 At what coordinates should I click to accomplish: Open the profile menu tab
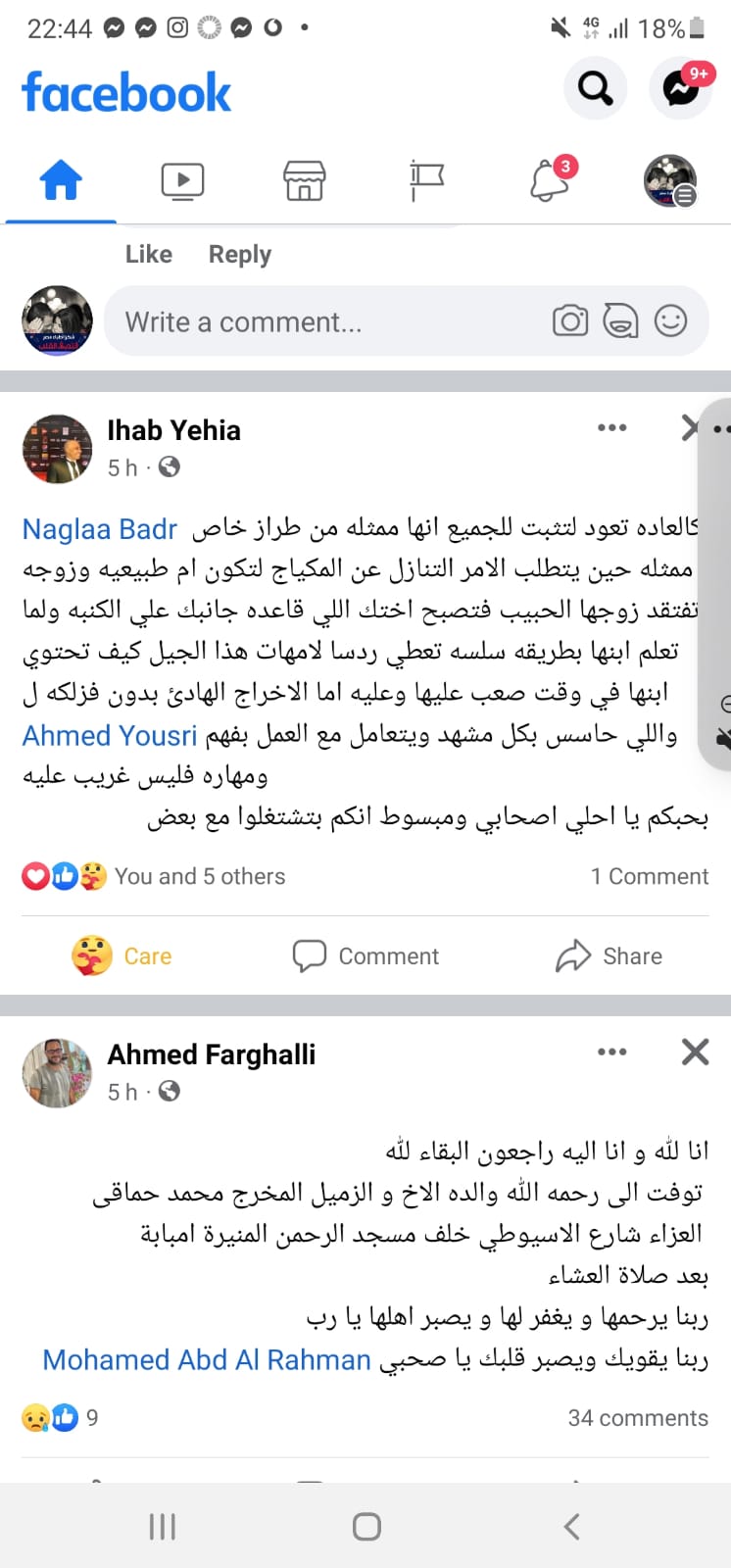[669, 181]
